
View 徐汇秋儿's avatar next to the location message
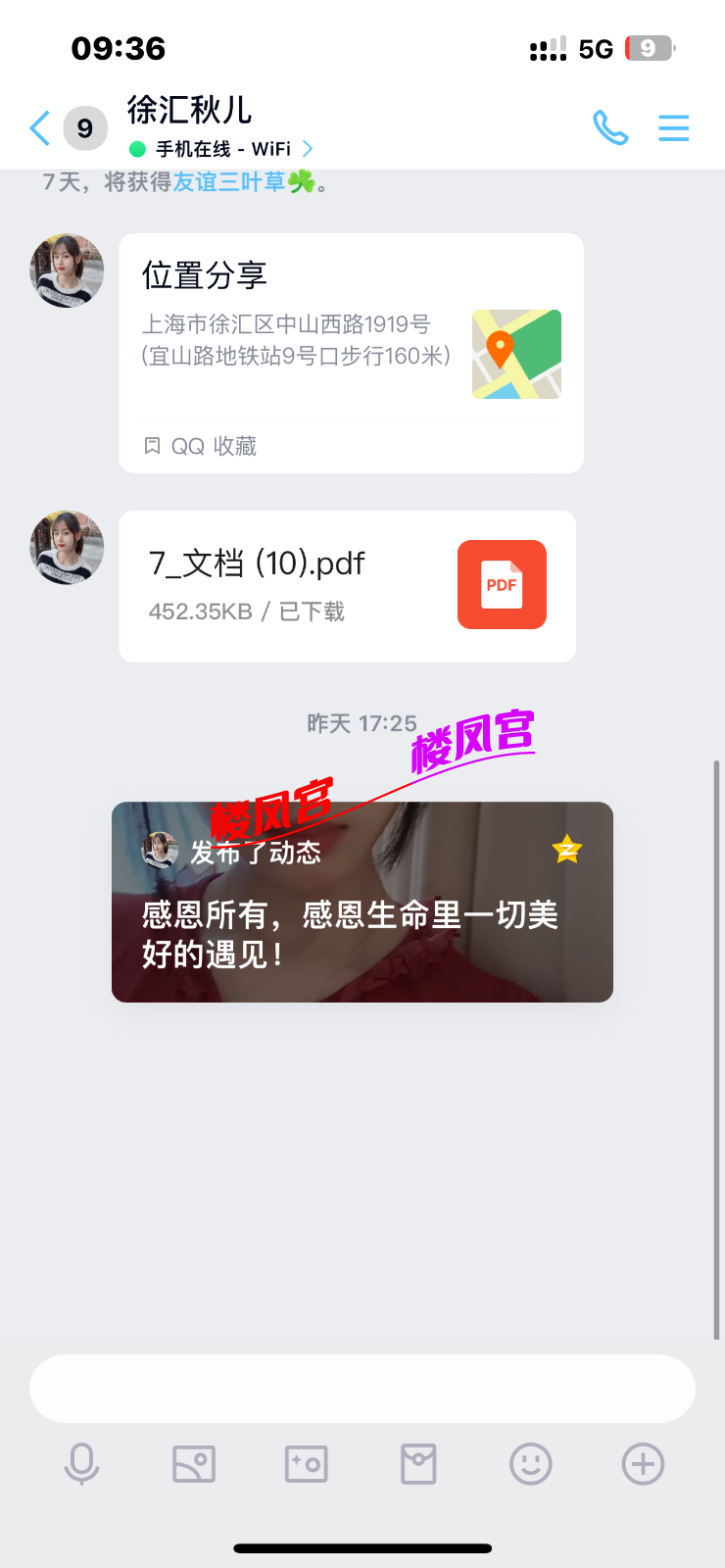coord(67,270)
